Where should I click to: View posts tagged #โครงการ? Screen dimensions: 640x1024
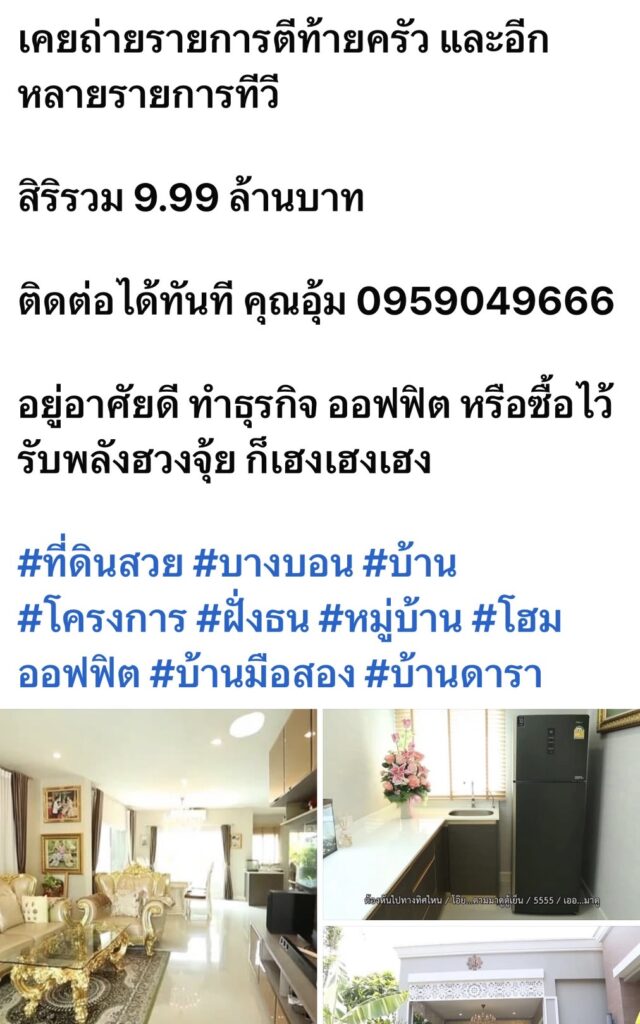click(x=101, y=620)
